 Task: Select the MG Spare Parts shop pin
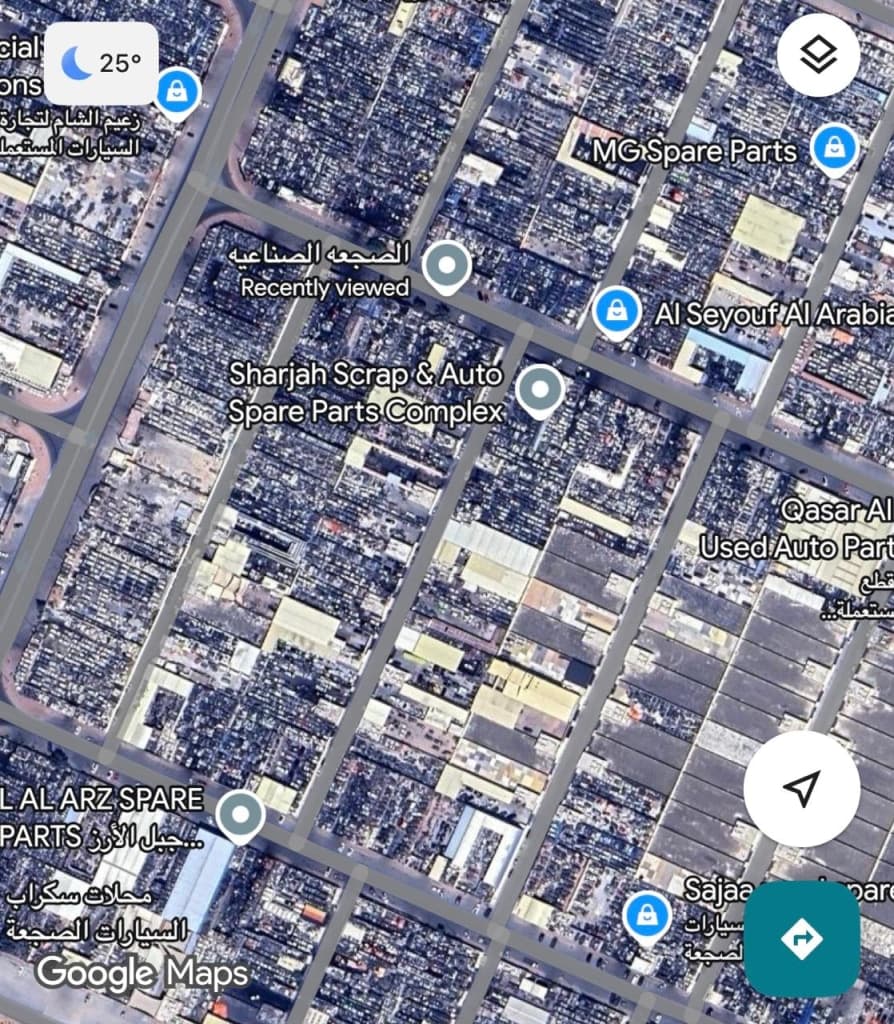pos(832,148)
